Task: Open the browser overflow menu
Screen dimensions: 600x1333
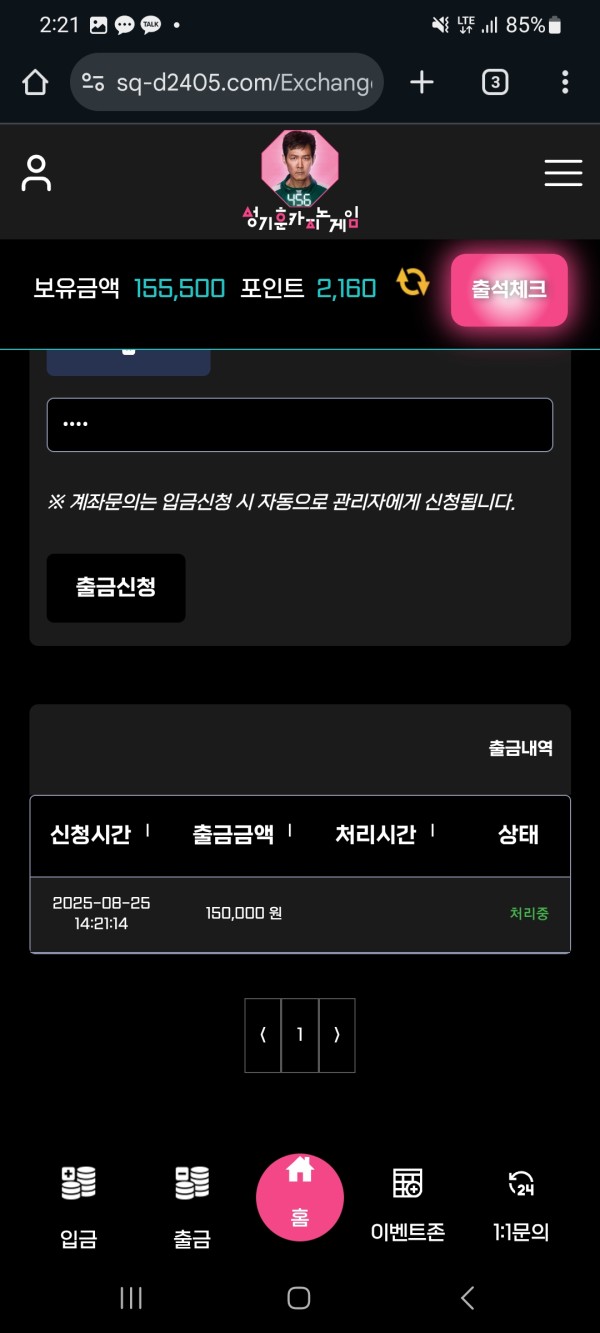Action: (x=565, y=82)
